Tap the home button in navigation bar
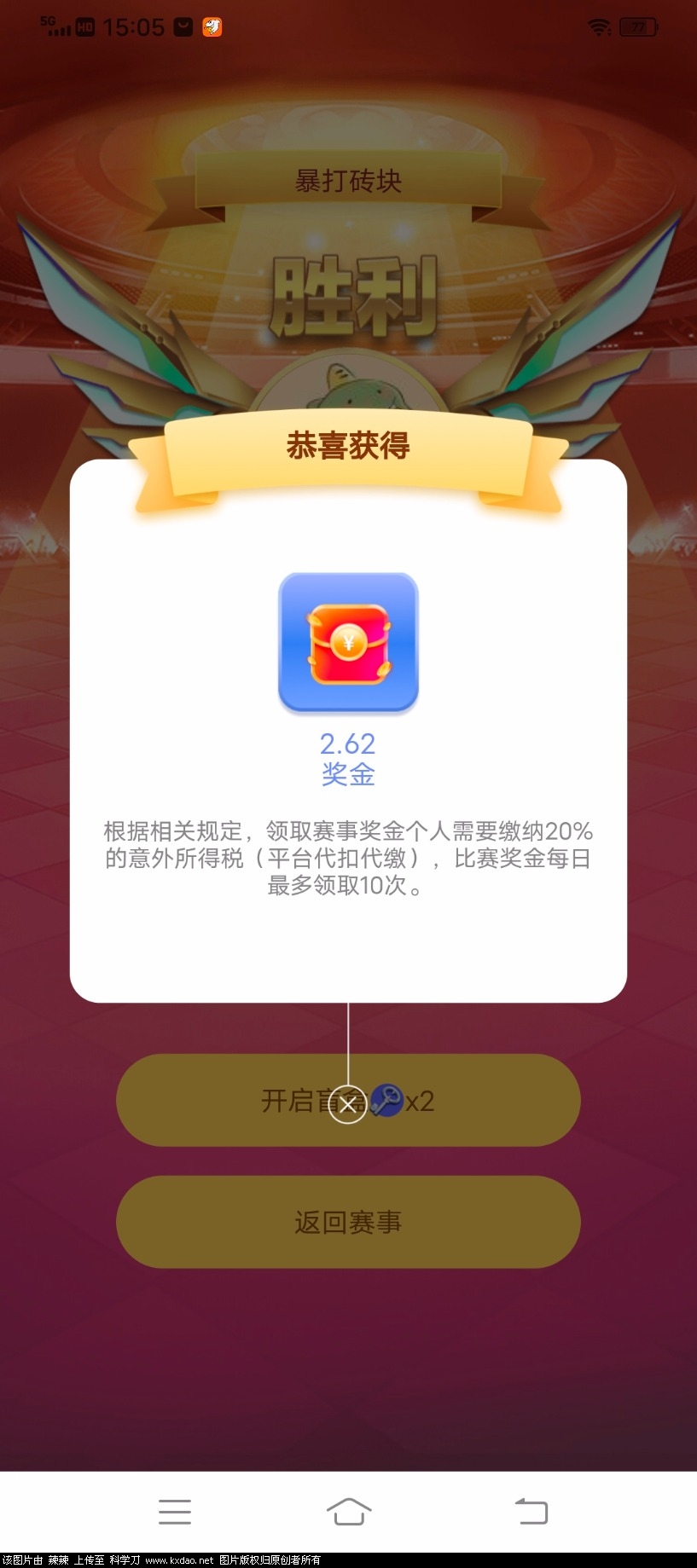 [x=348, y=1510]
